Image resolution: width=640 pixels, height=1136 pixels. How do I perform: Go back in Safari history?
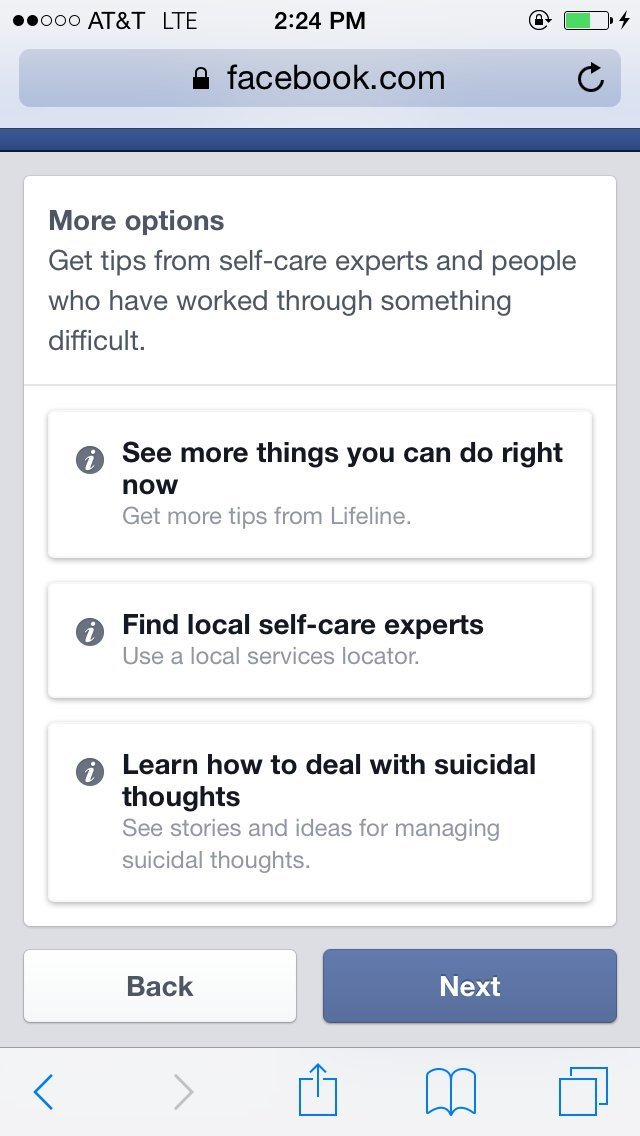pos(43,1092)
